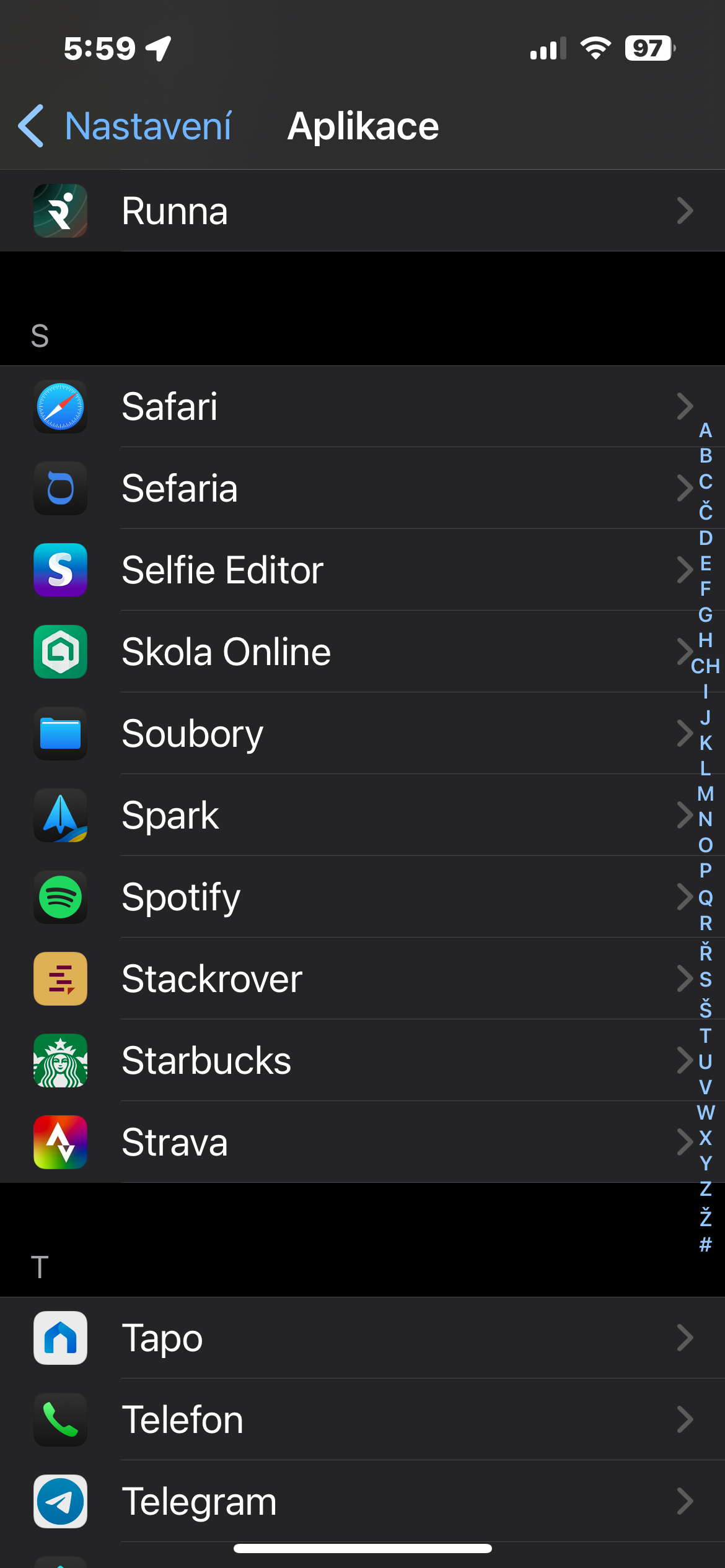Jump to # in the alphabet index
The width and height of the screenshot is (725, 1568).
(x=705, y=1244)
